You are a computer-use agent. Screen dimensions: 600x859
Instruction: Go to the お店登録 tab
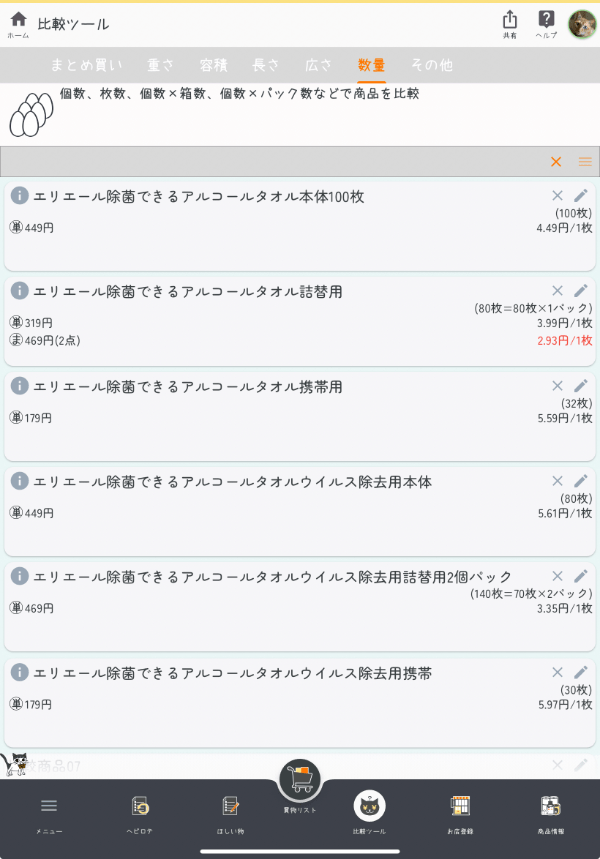pyautogui.click(x=460, y=812)
